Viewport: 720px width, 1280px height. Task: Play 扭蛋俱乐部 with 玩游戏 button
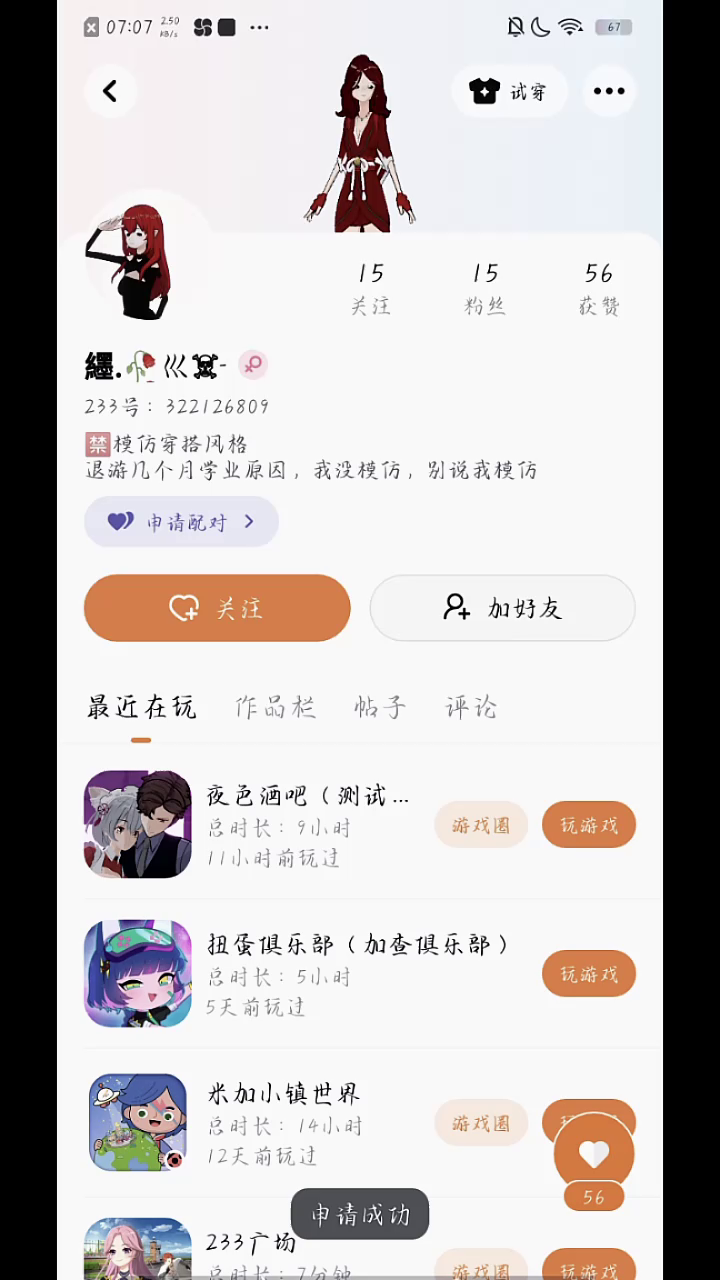(588, 974)
